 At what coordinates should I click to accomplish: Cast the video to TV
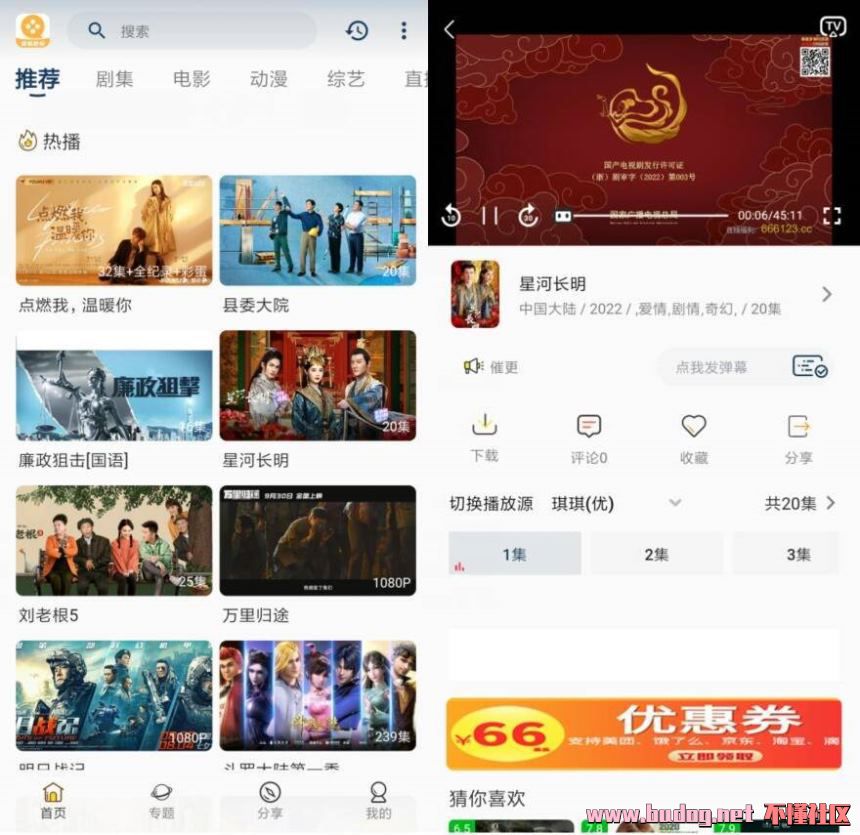832,27
